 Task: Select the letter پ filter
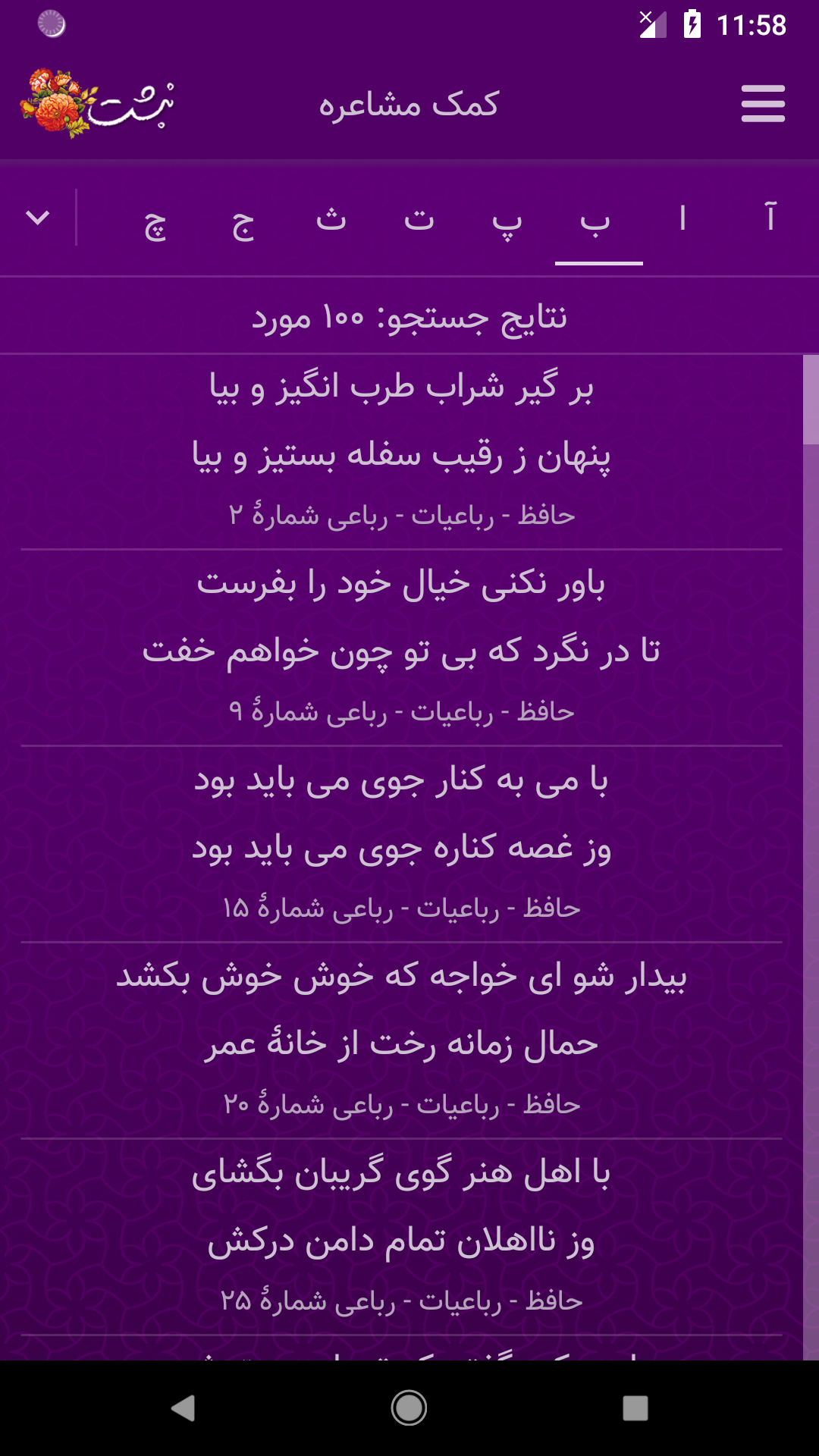point(506,220)
